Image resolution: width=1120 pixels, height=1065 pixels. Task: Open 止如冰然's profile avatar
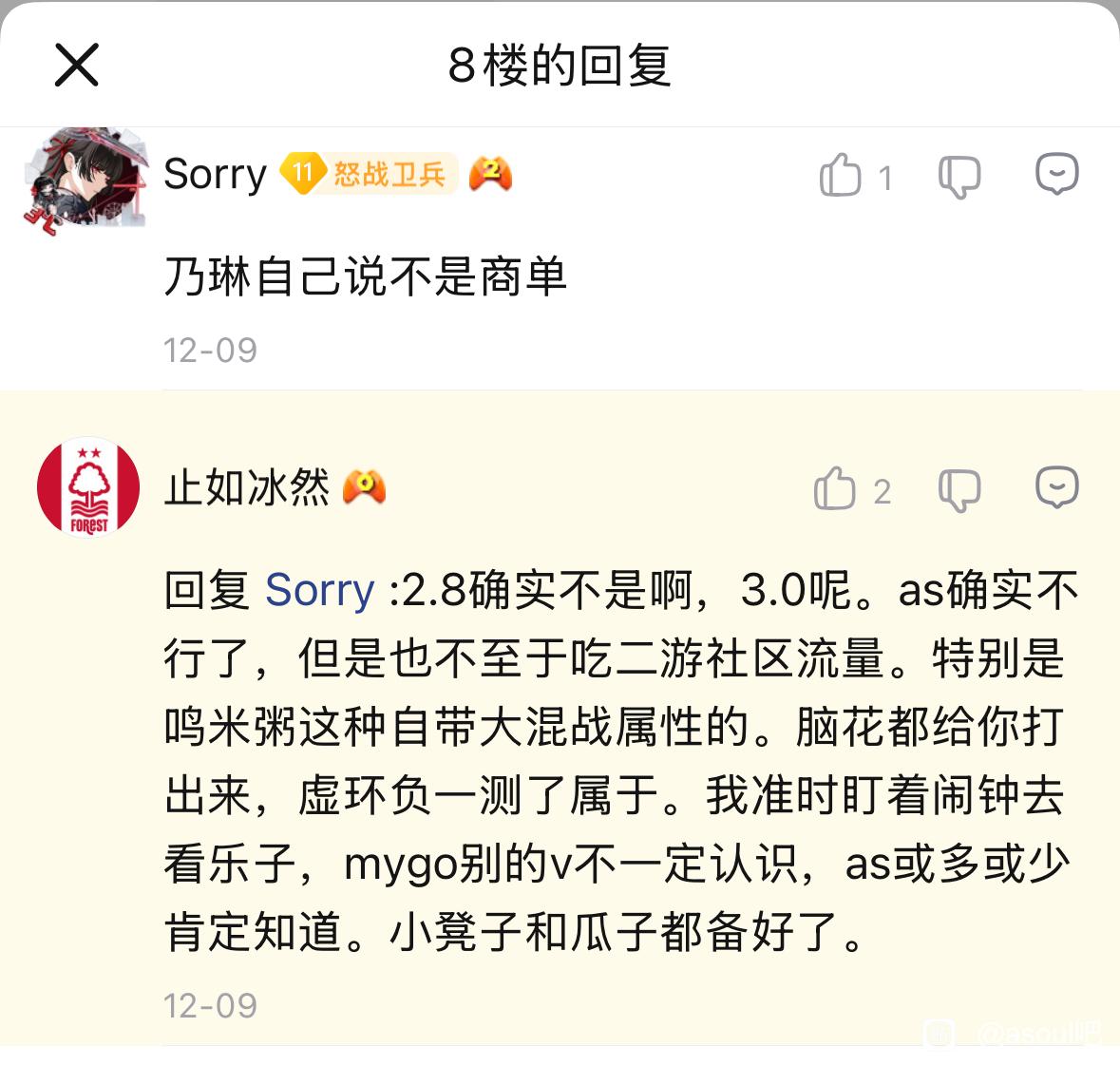pos(88,487)
